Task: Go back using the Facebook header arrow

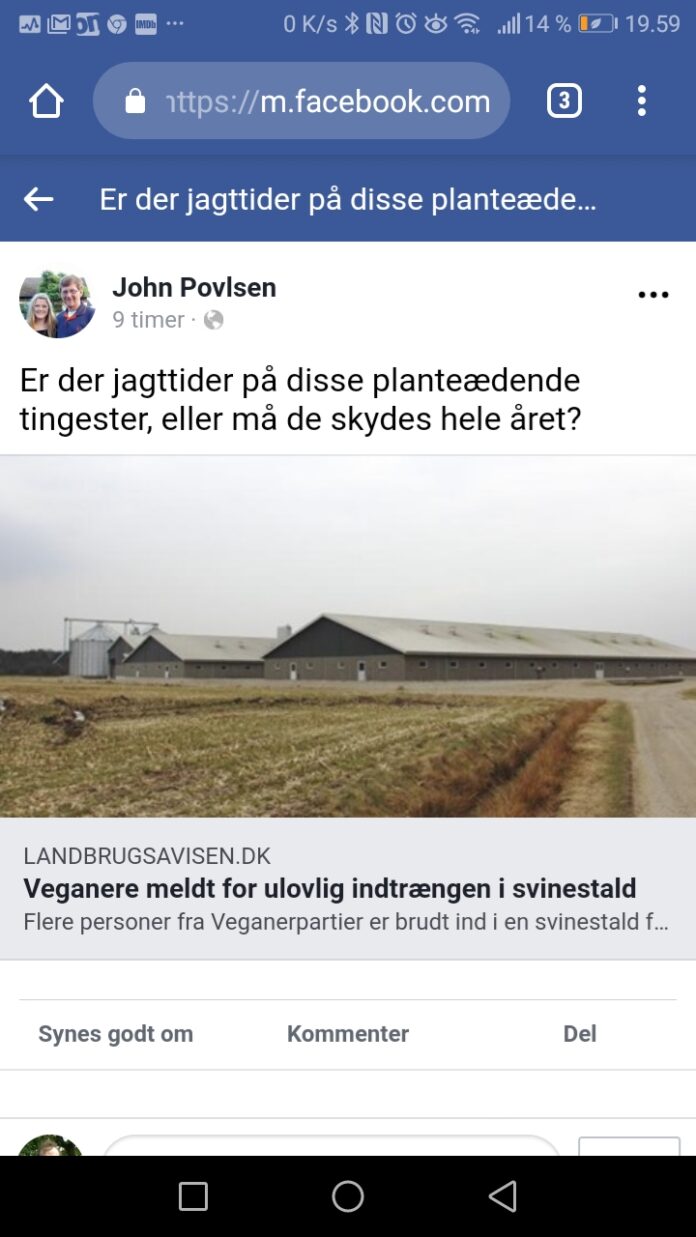Action: click(x=38, y=200)
